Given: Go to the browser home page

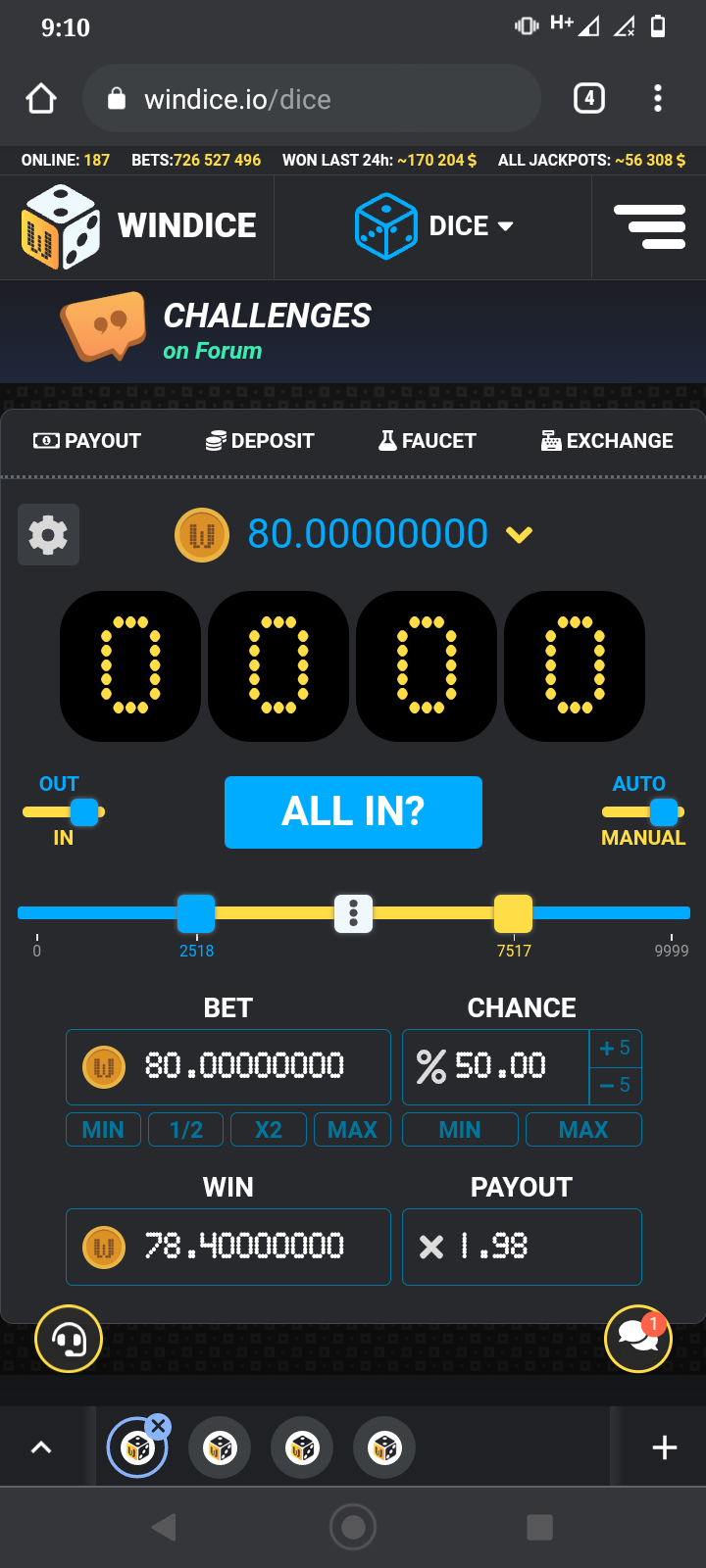Looking at the screenshot, I should [41, 98].
